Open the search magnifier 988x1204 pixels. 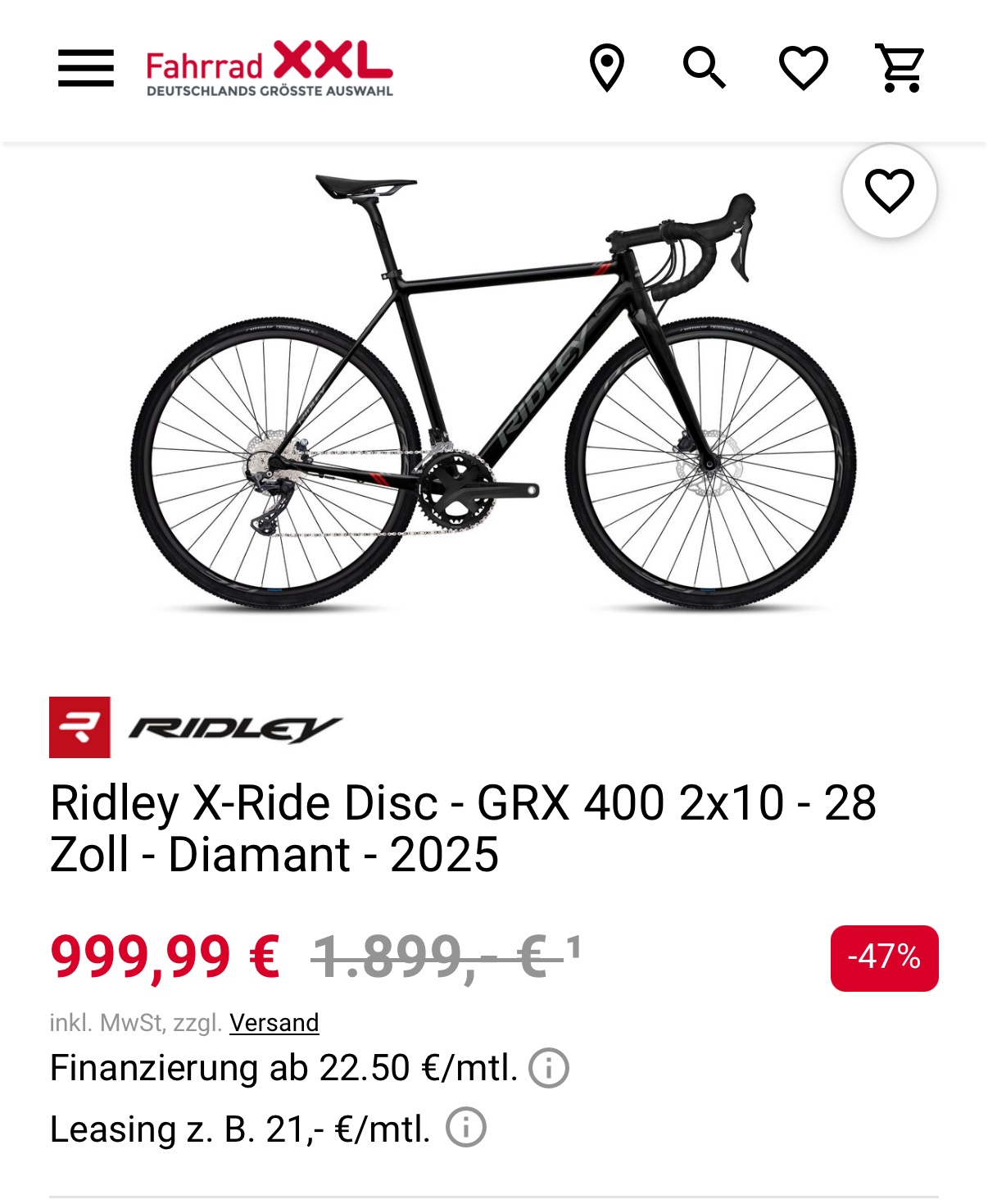[705, 68]
